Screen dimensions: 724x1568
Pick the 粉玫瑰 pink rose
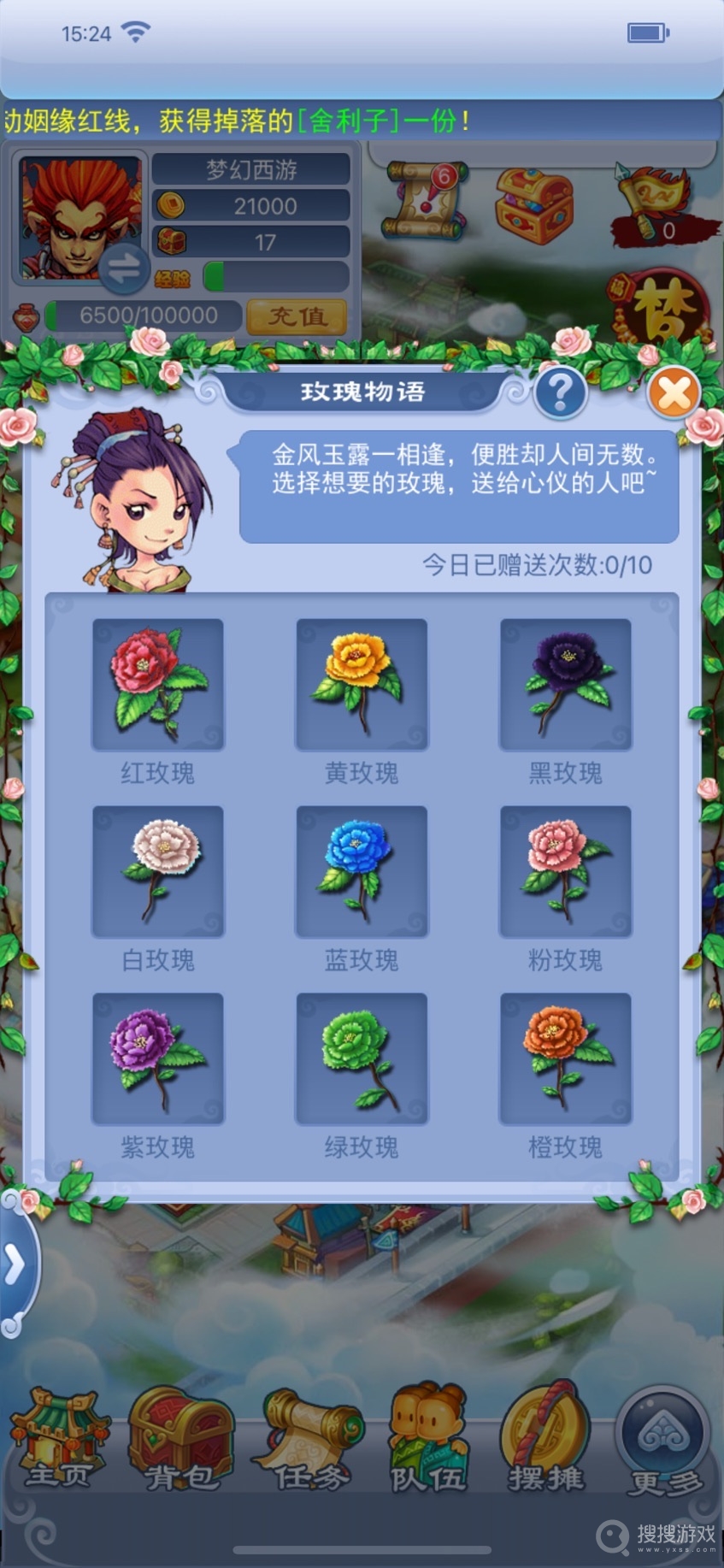565,871
